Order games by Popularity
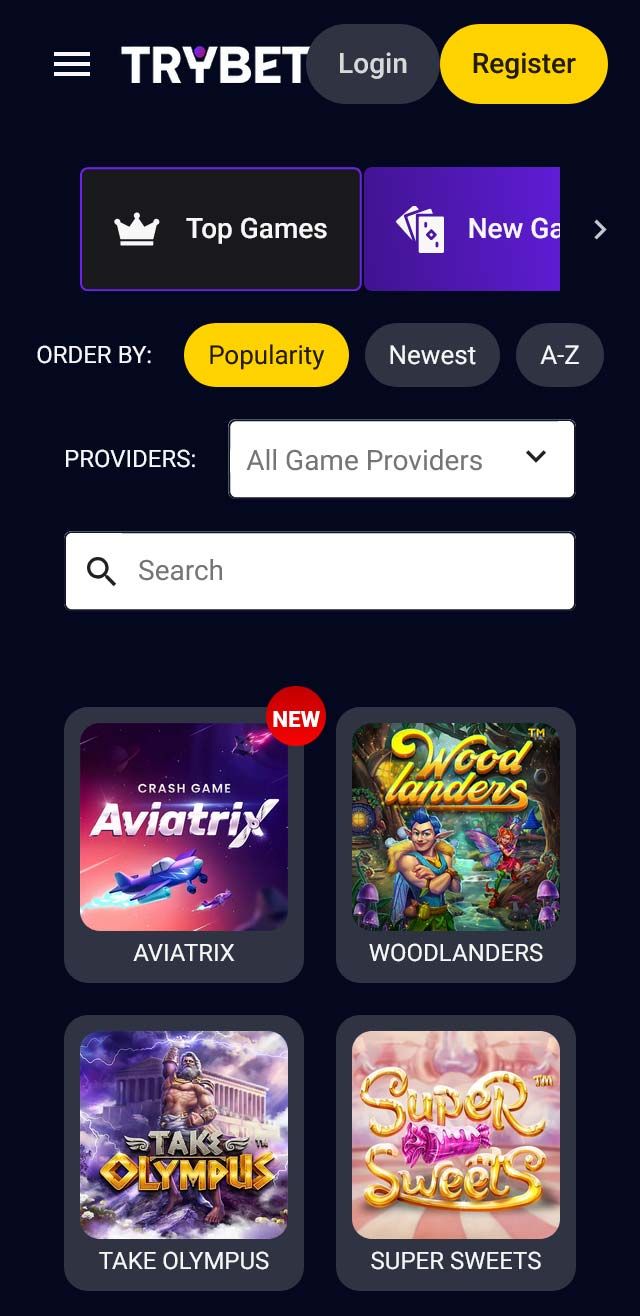Viewport: 640px width, 1316px height. (x=266, y=355)
